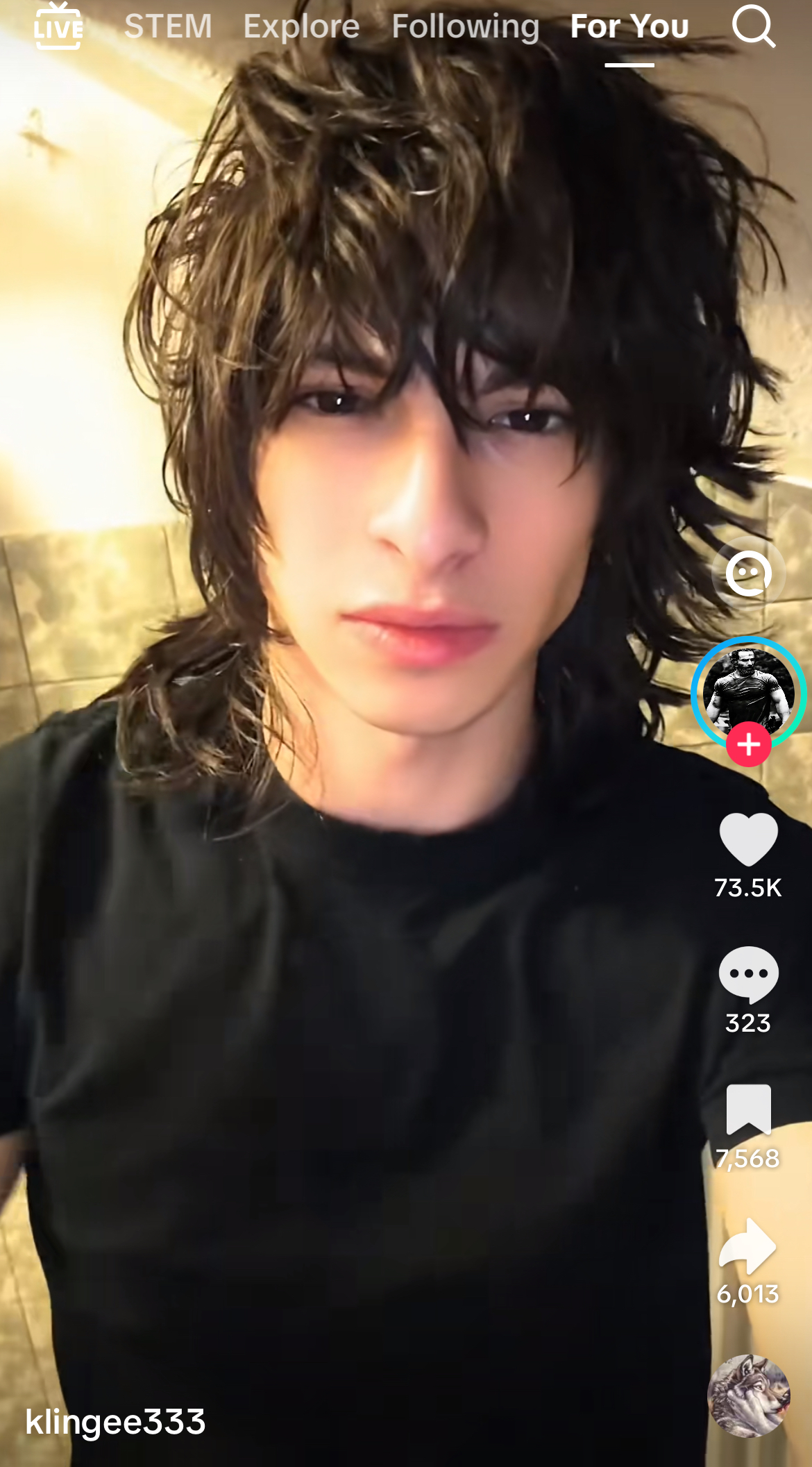Like this video with the heart
The height and width of the screenshot is (1467, 812).
pos(748,839)
